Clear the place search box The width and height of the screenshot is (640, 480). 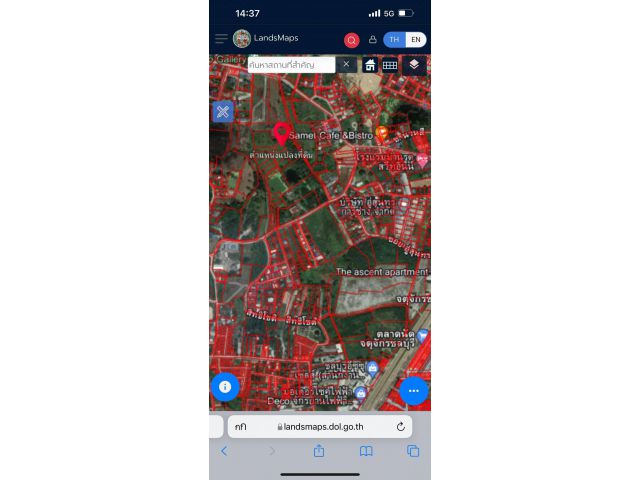click(x=346, y=64)
